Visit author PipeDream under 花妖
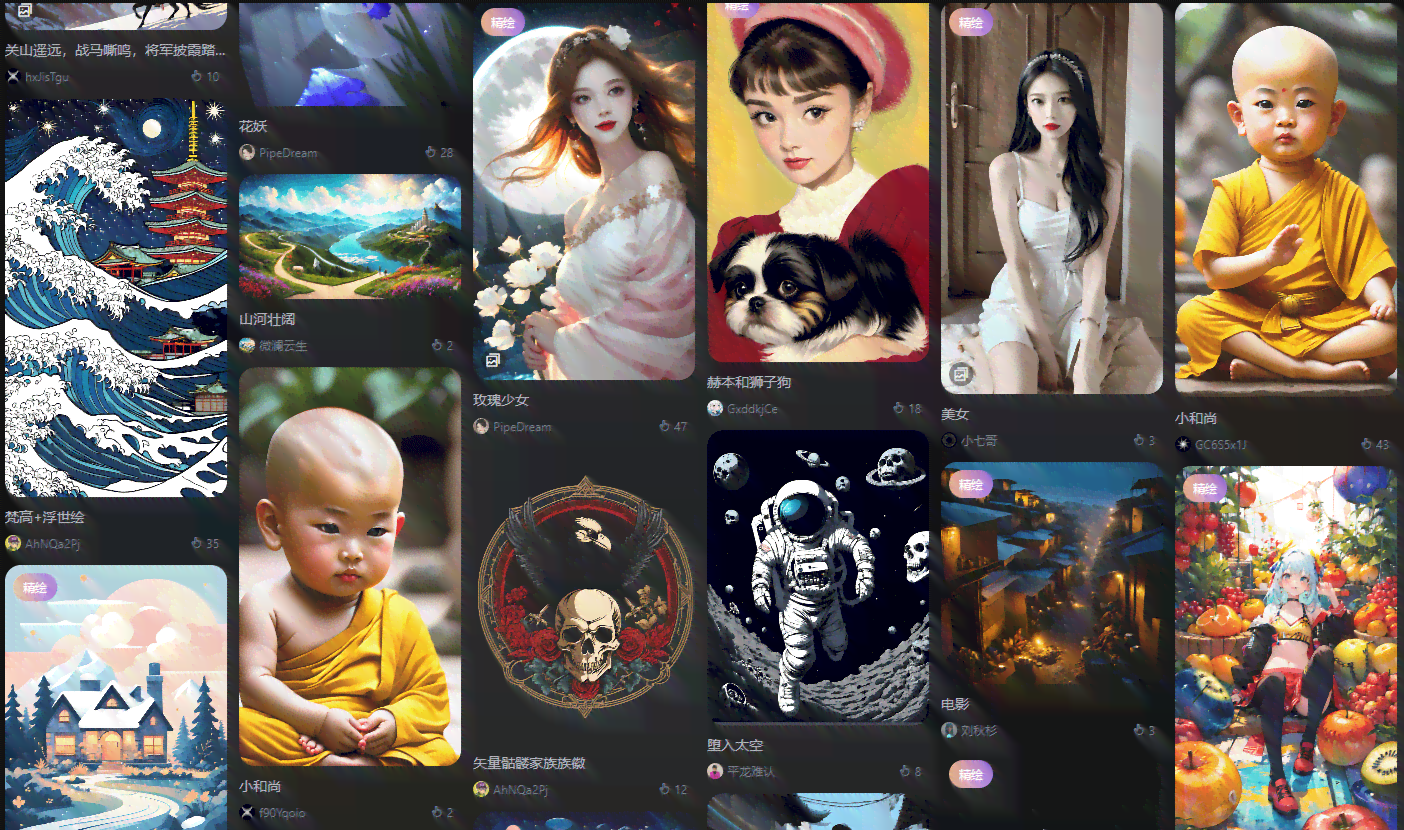The height and width of the screenshot is (830, 1404). click(x=287, y=153)
